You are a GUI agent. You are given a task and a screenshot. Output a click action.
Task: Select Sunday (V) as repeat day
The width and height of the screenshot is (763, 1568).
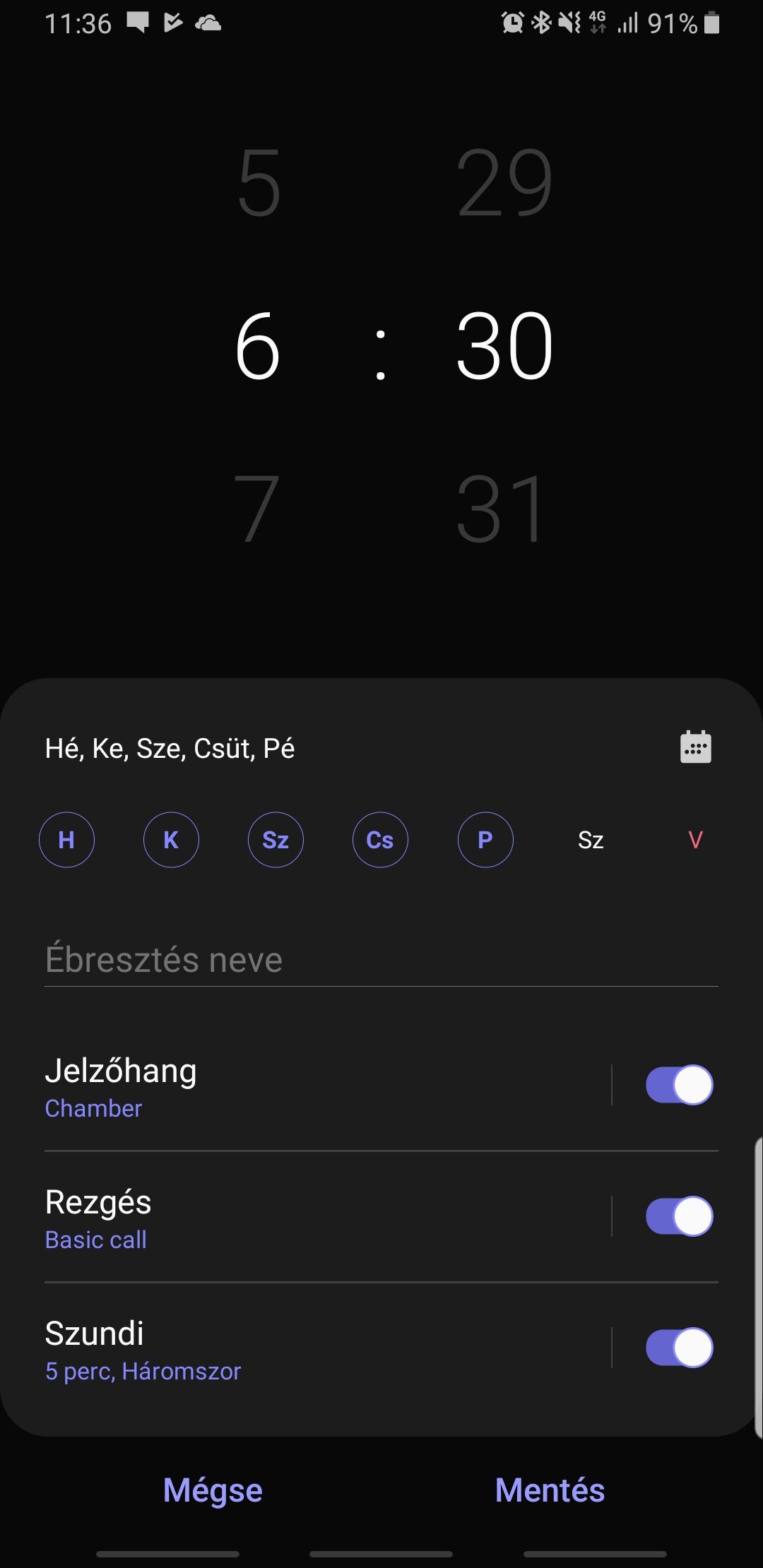pyautogui.click(x=695, y=840)
